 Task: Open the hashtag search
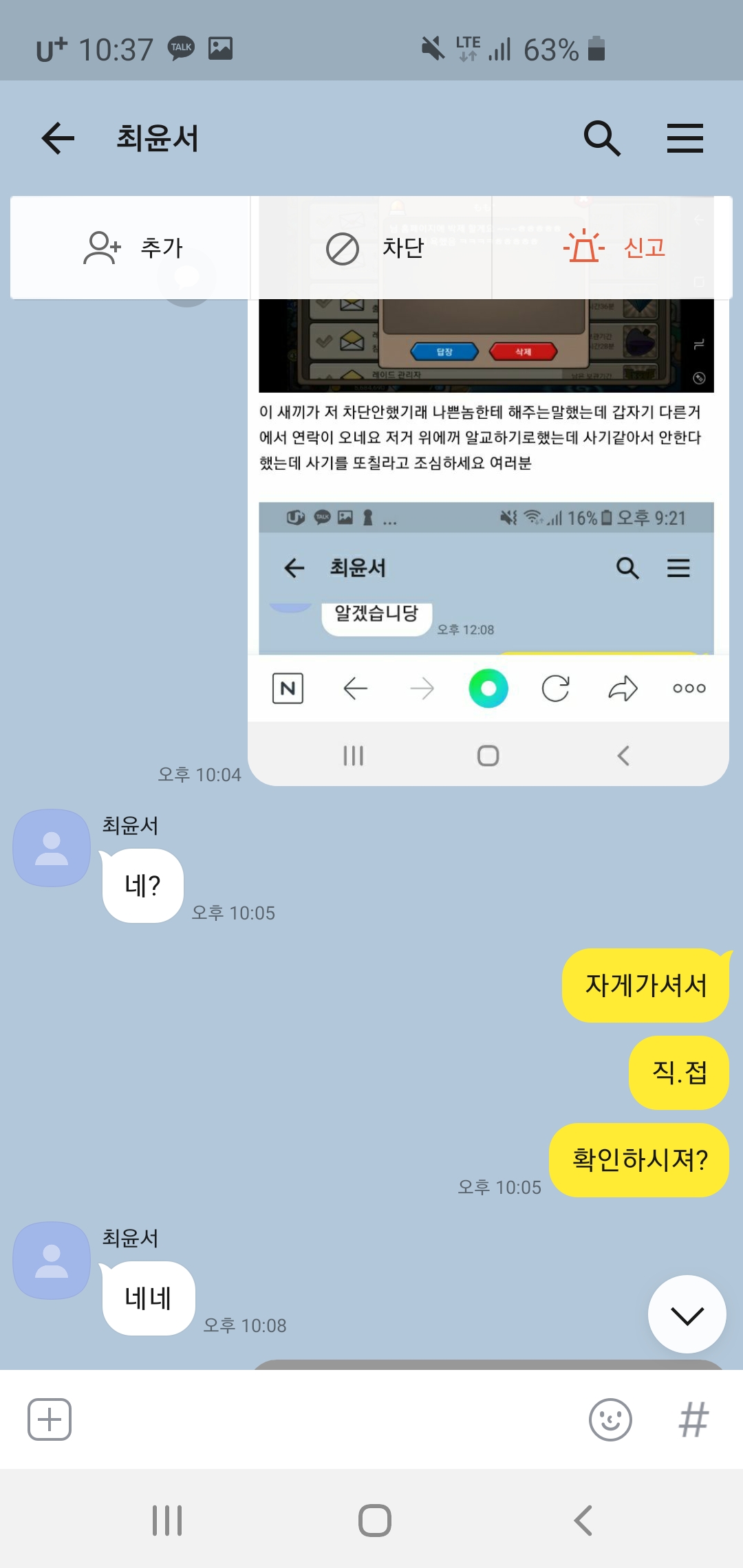693,1419
